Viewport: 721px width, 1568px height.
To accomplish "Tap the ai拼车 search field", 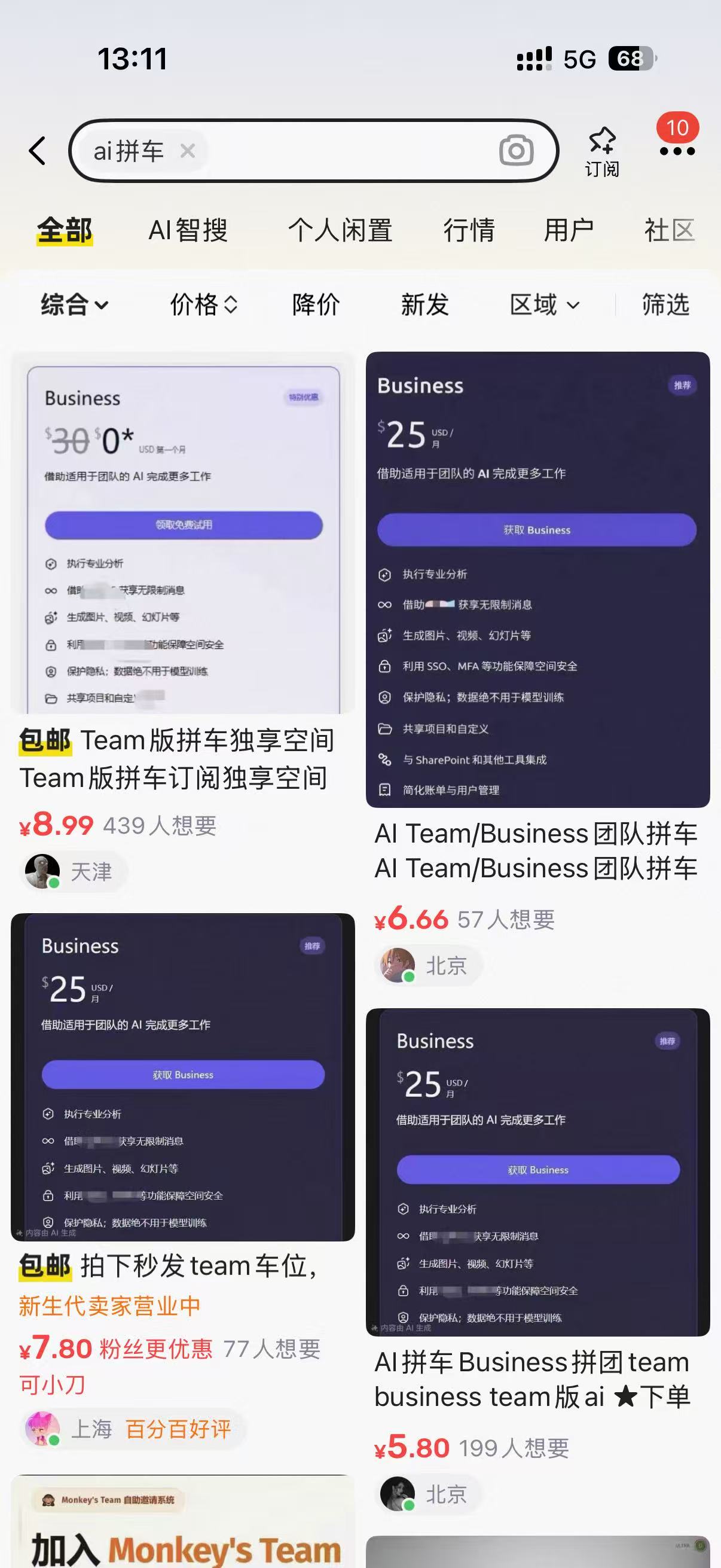I will coord(341,150).
